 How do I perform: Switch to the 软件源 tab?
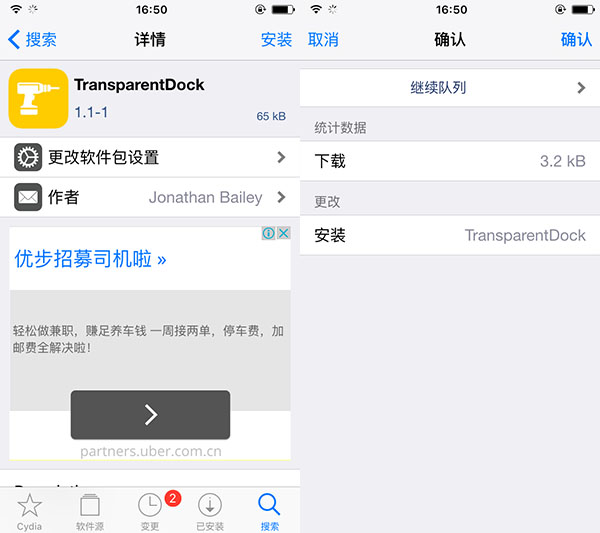point(90,510)
